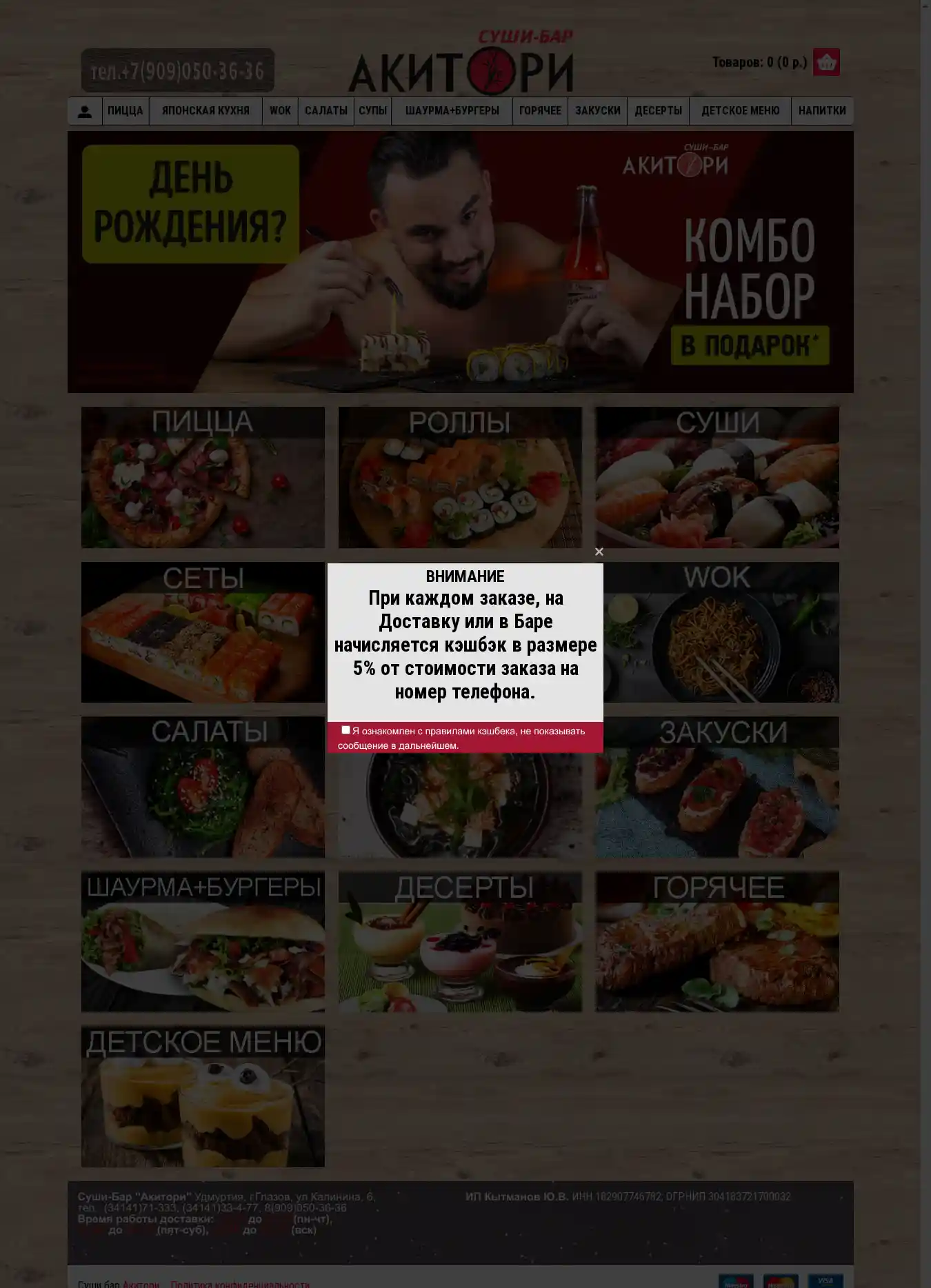The image size is (931, 1288).
Task: Select Супы in the navigation bar
Action: click(372, 111)
